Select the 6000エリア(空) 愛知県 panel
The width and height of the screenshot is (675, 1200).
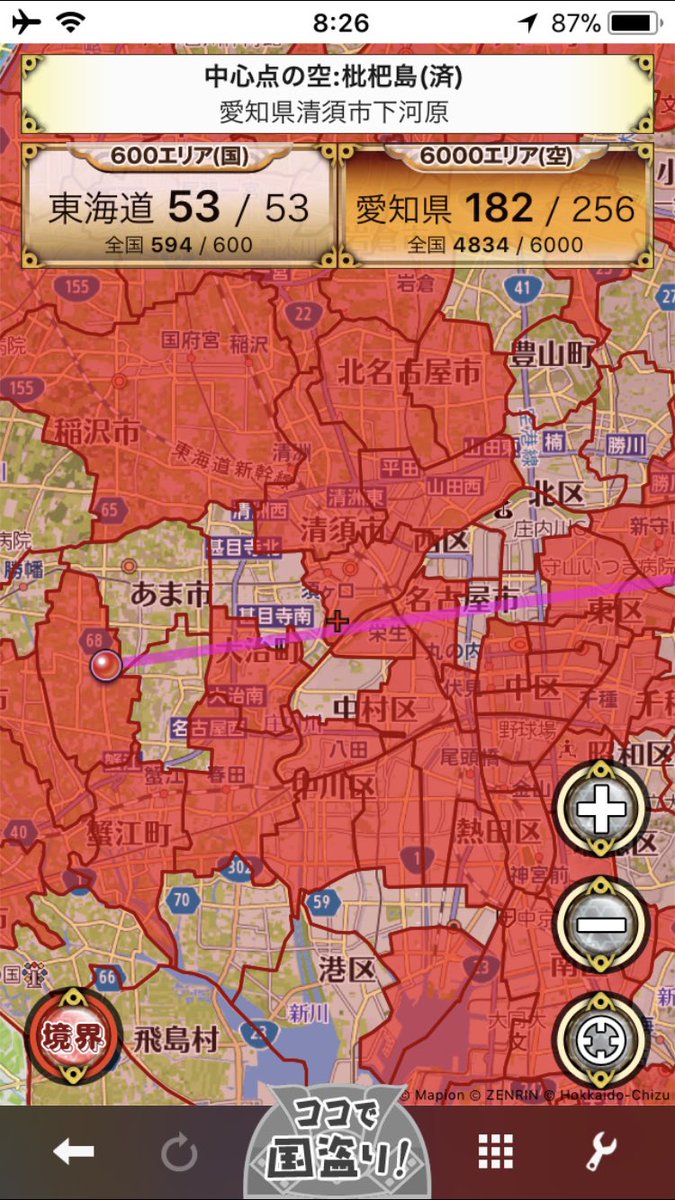(496, 205)
